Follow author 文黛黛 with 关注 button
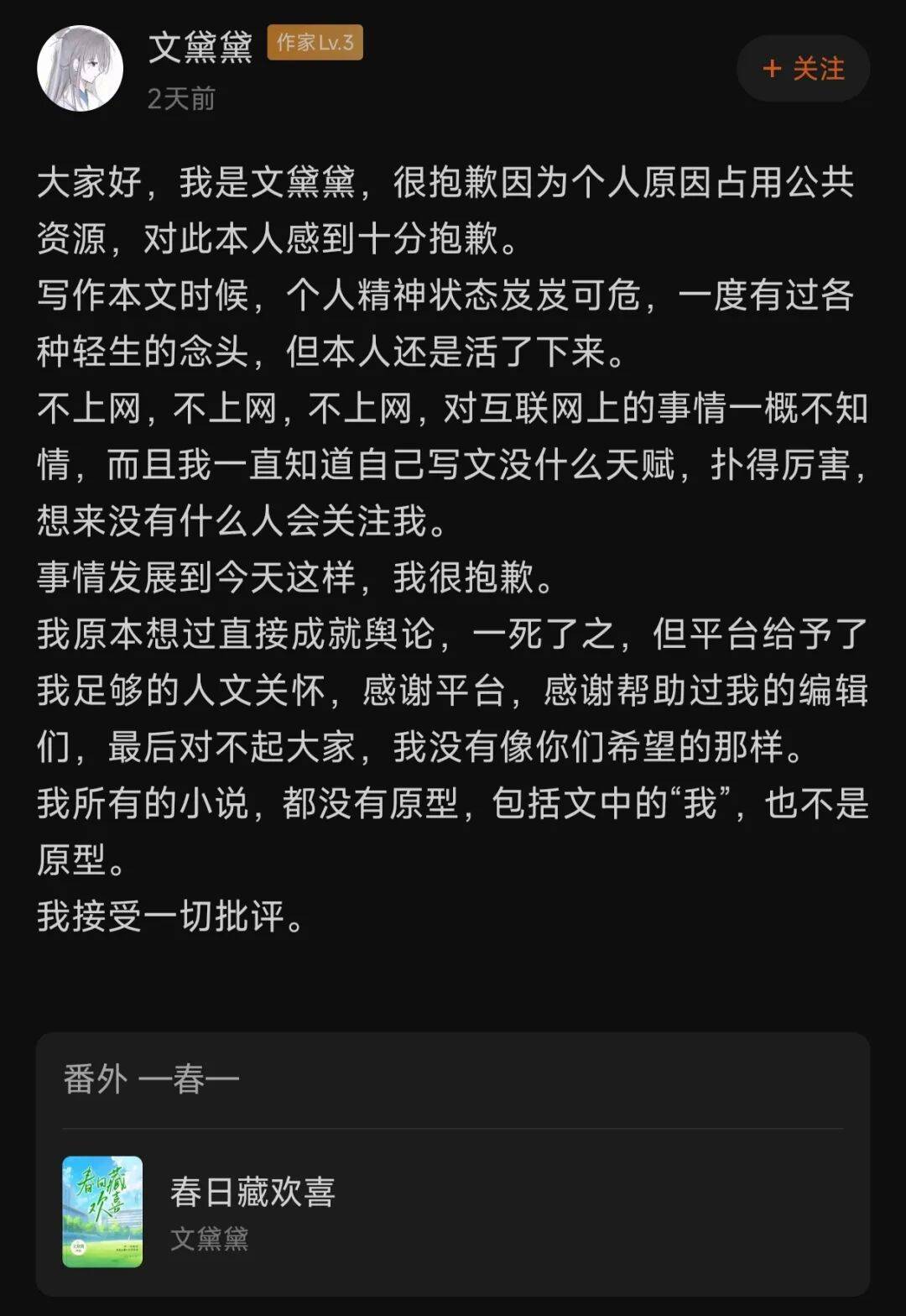This screenshot has width=906, height=1316. (803, 69)
